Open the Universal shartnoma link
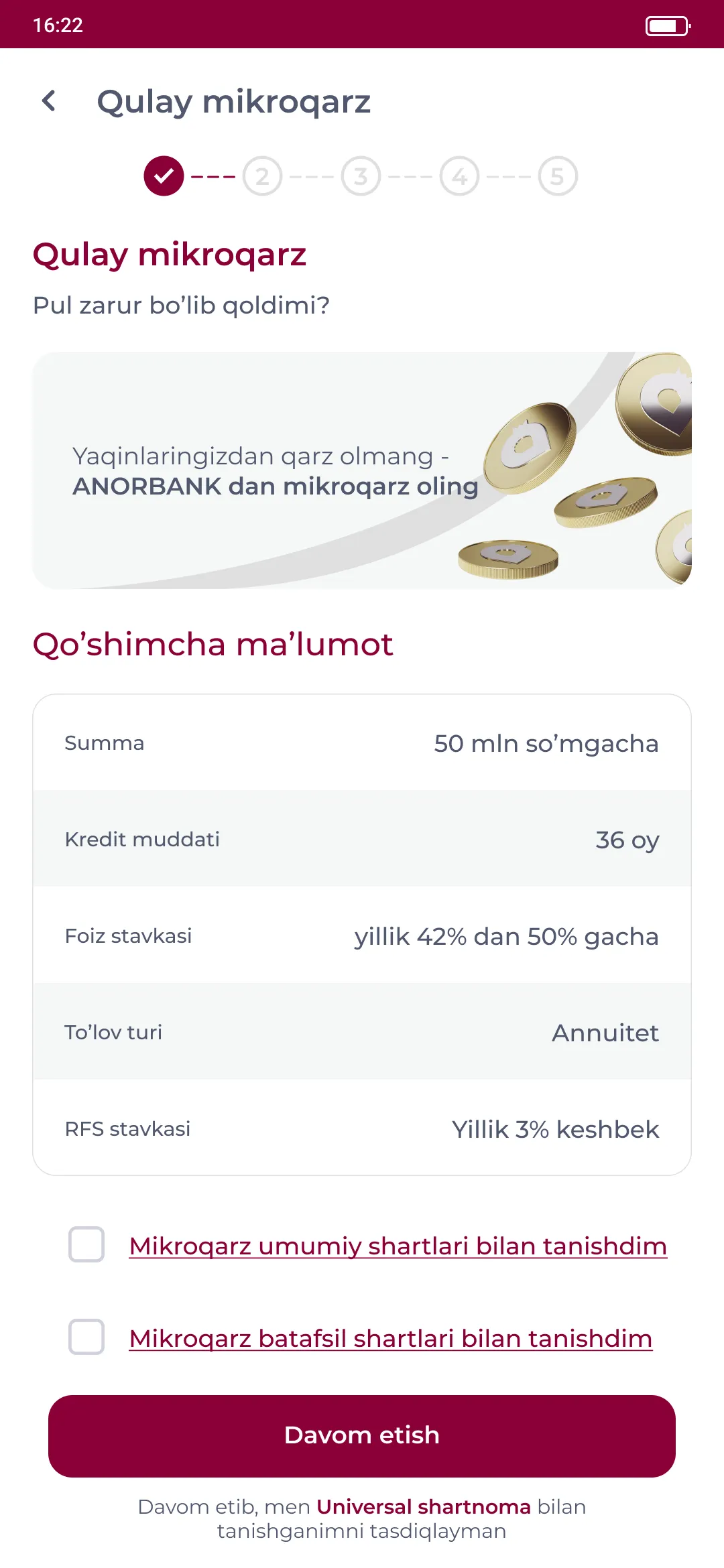The image size is (724, 1568). [423, 1506]
